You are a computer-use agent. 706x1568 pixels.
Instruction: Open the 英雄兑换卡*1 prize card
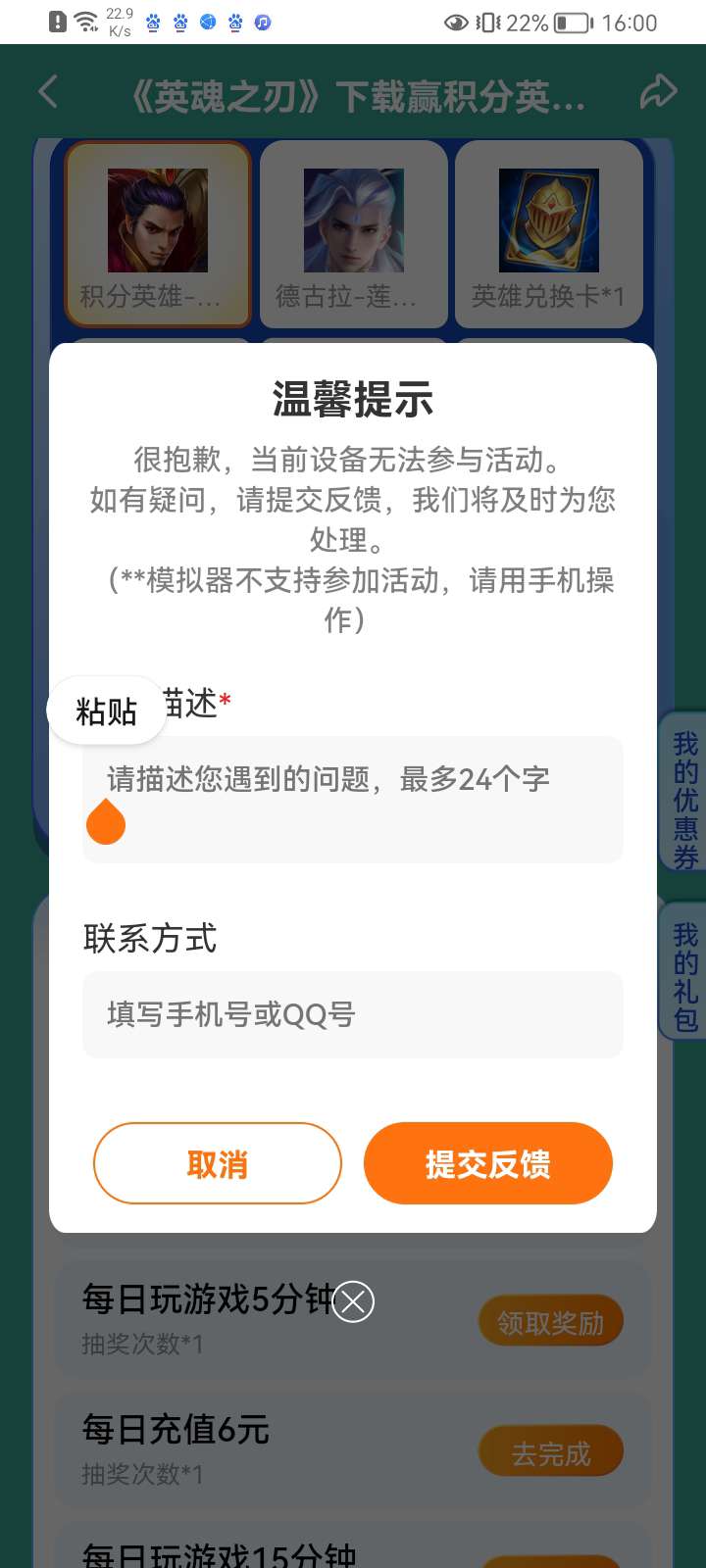coord(548,235)
